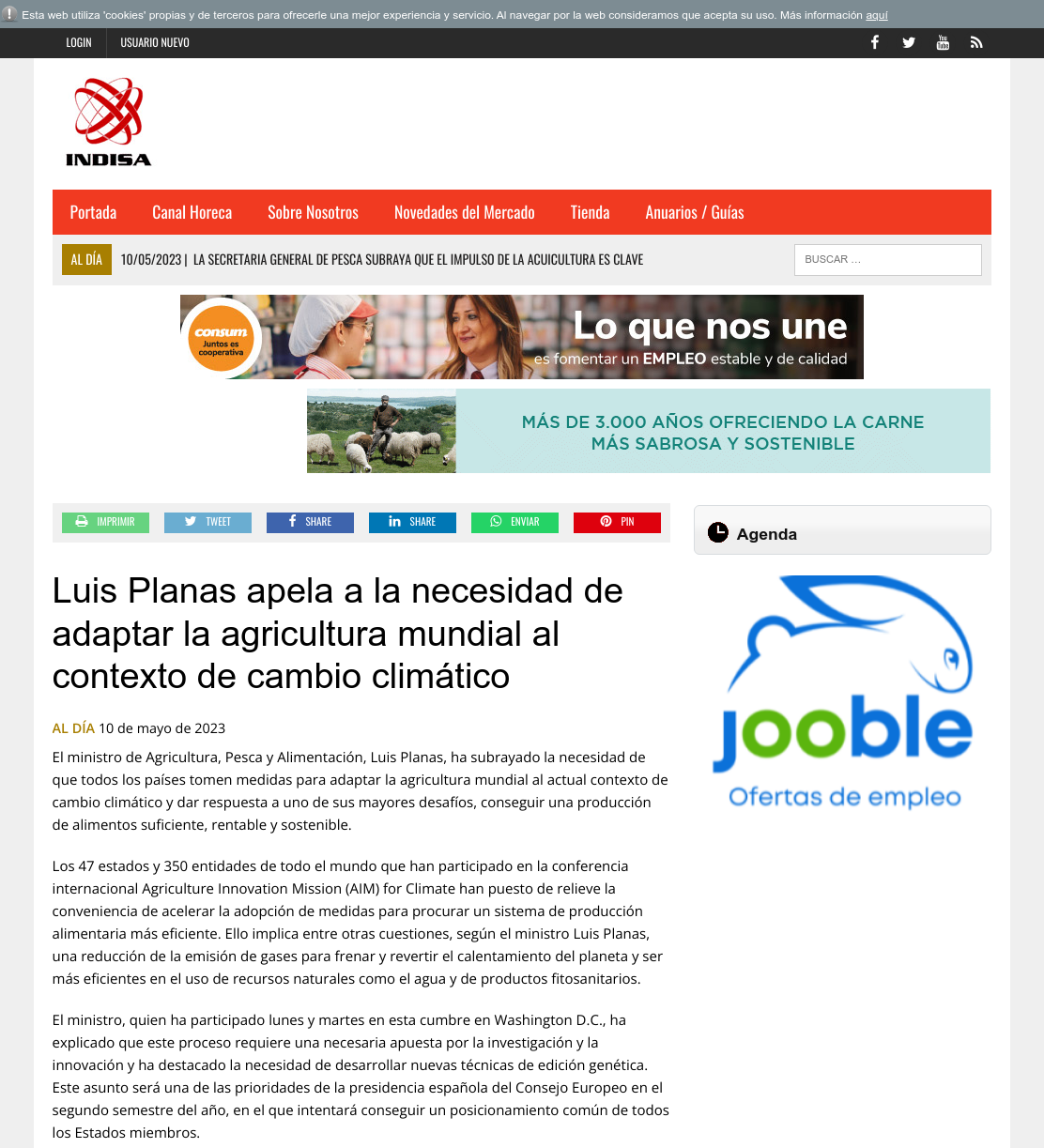Tap the BUSCAR search field

888,260
